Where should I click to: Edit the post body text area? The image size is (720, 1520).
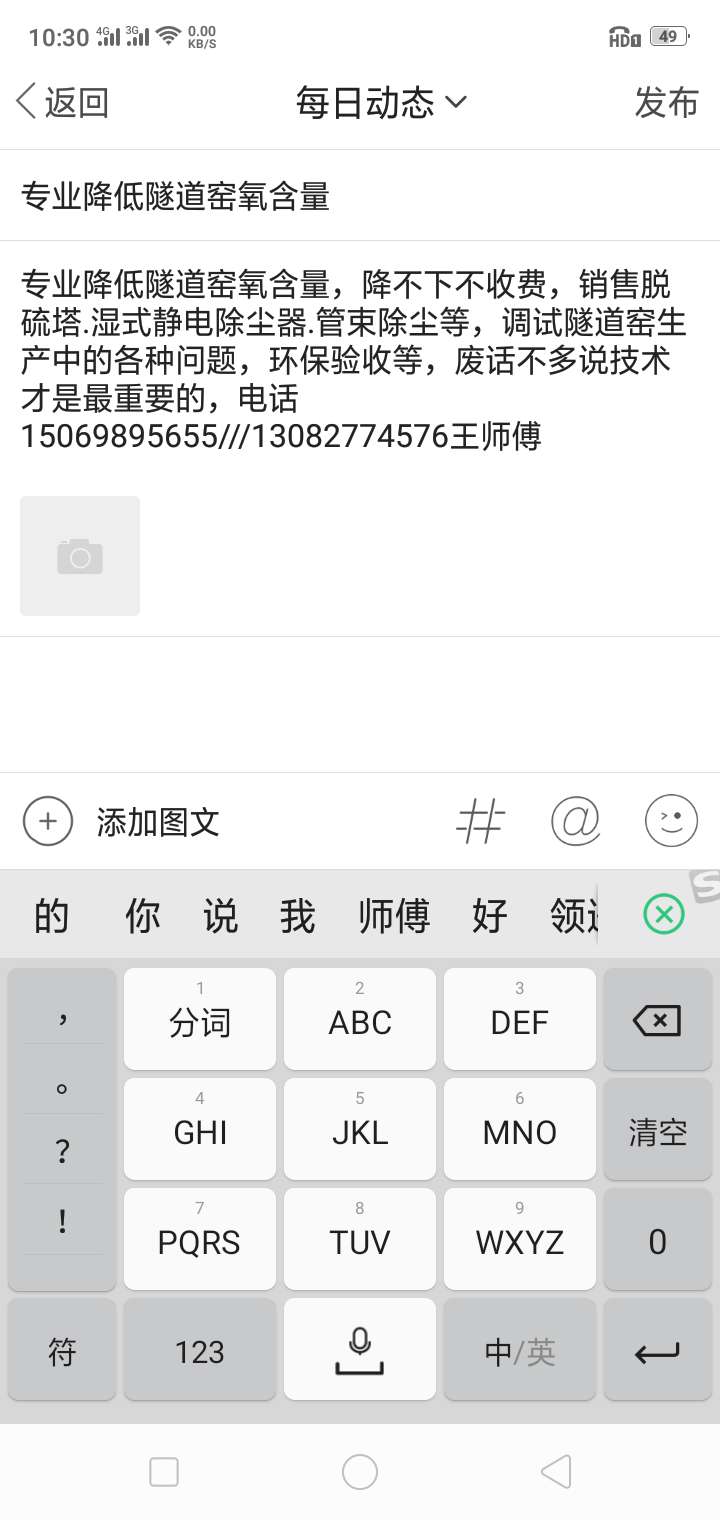coord(360,360)
